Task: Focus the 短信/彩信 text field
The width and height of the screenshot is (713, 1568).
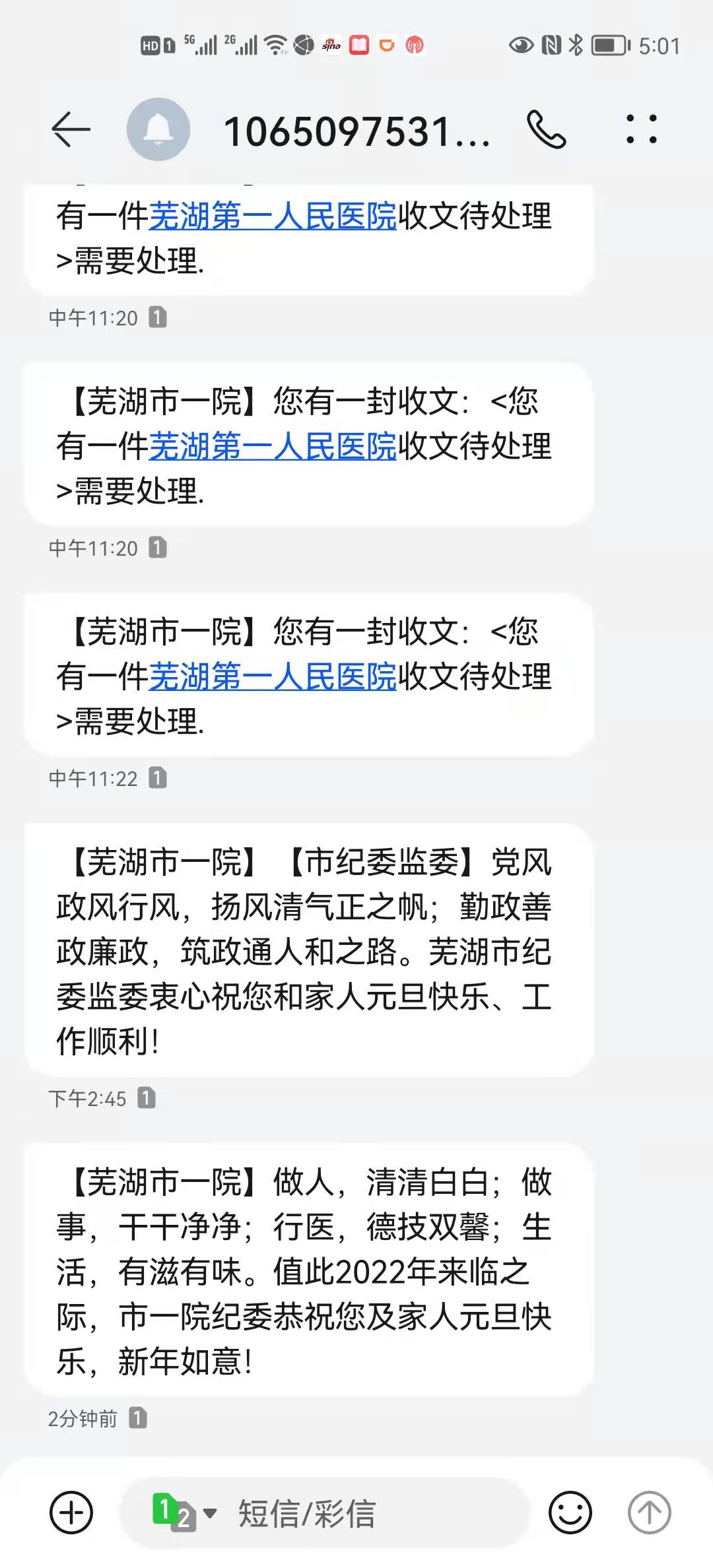Action: [370, 1513]
